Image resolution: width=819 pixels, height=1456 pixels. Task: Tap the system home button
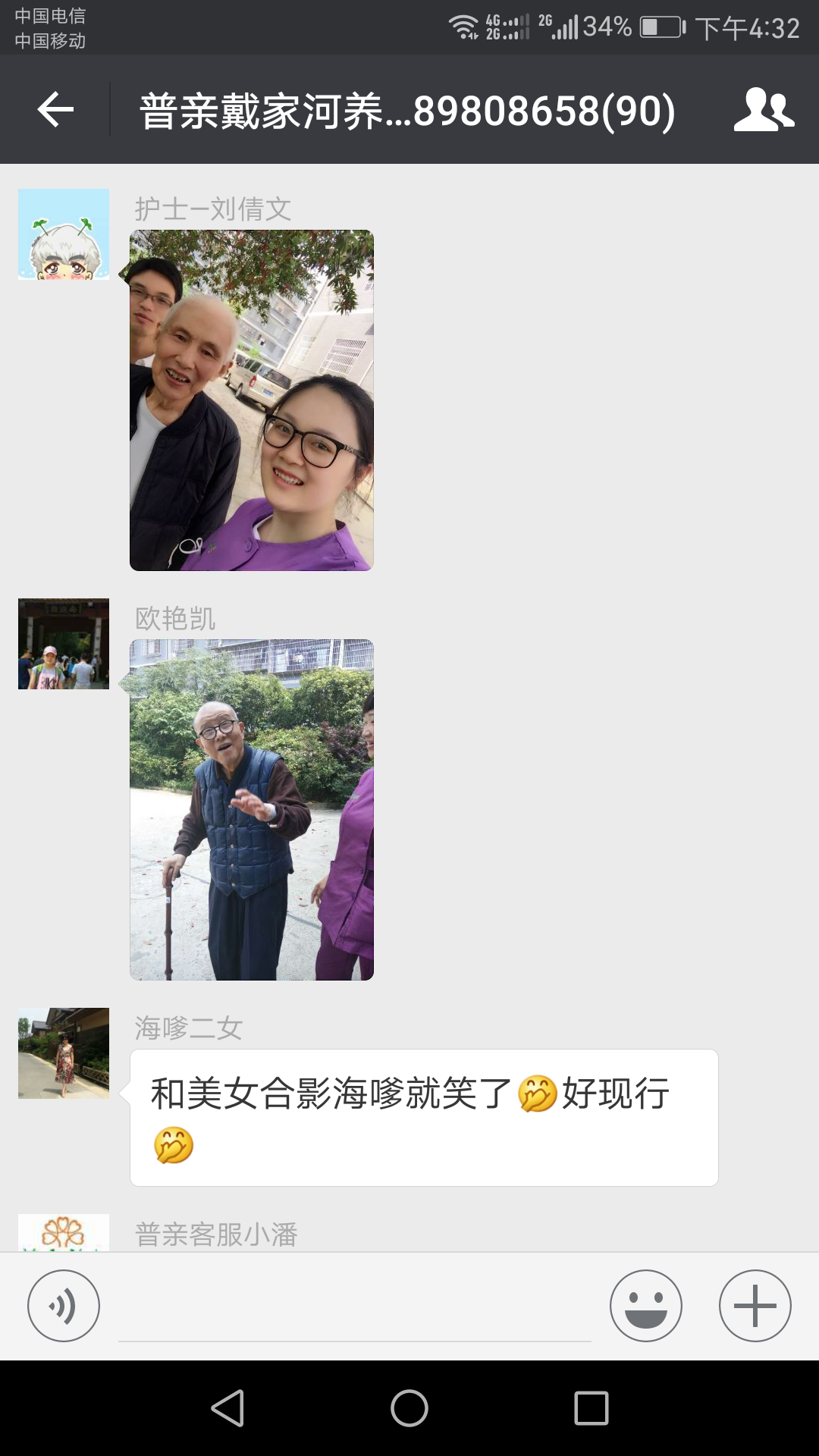pos(409,1409)
